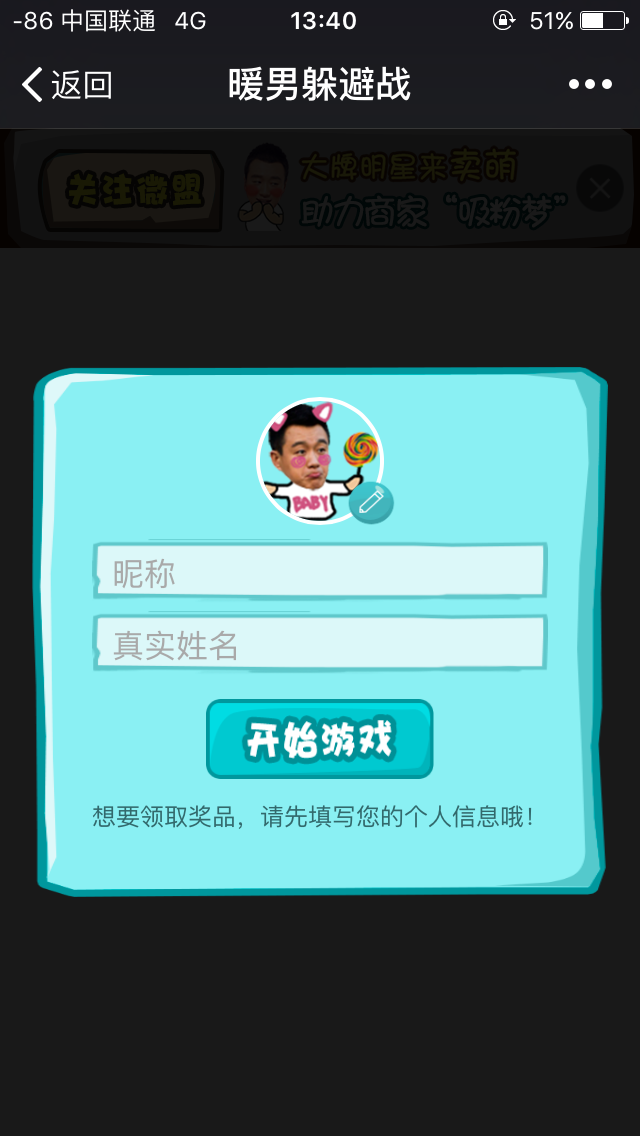
Task: Edit the avatar with the pencil icon
Action: (x=371, y=502)
